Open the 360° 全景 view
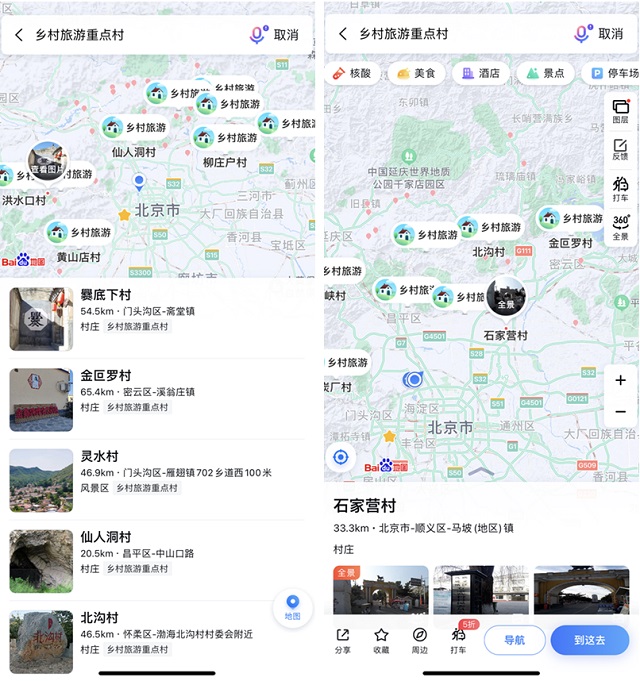640x681 pixels. 620,227
